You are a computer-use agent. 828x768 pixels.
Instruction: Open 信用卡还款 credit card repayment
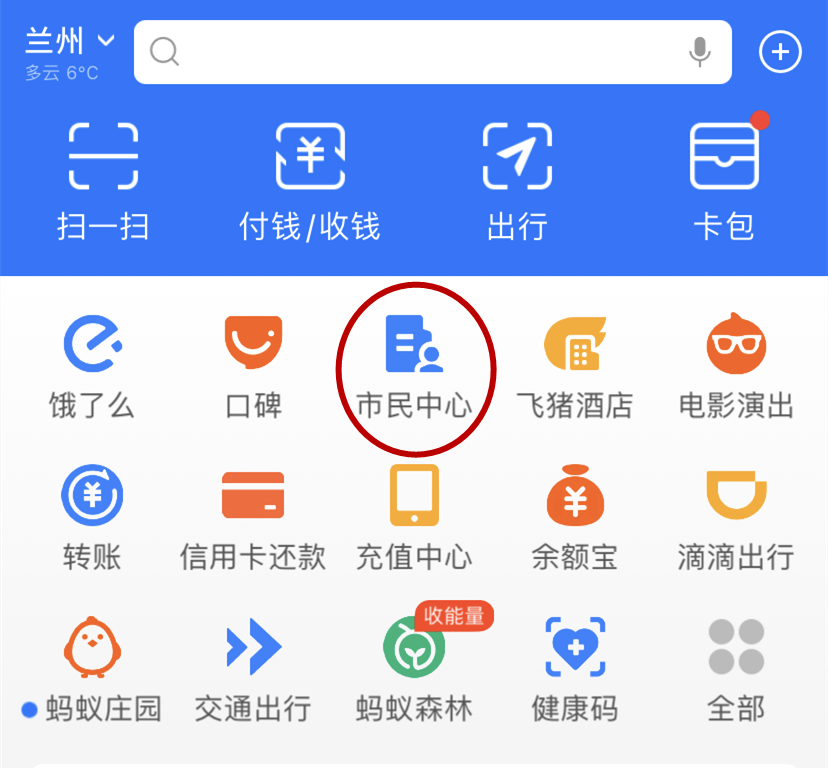(x=253, y=516)
